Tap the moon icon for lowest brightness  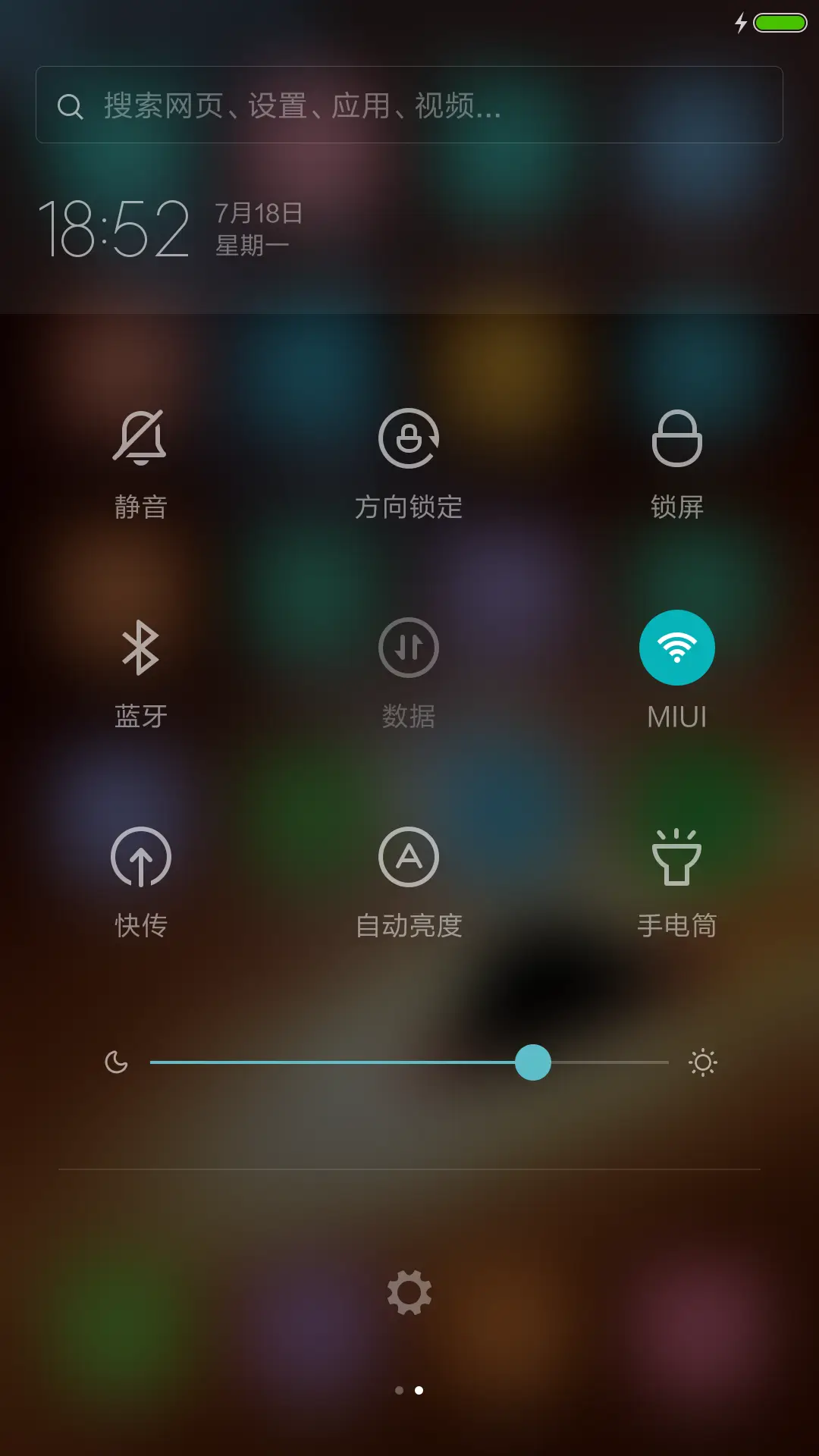[118, 1062]
